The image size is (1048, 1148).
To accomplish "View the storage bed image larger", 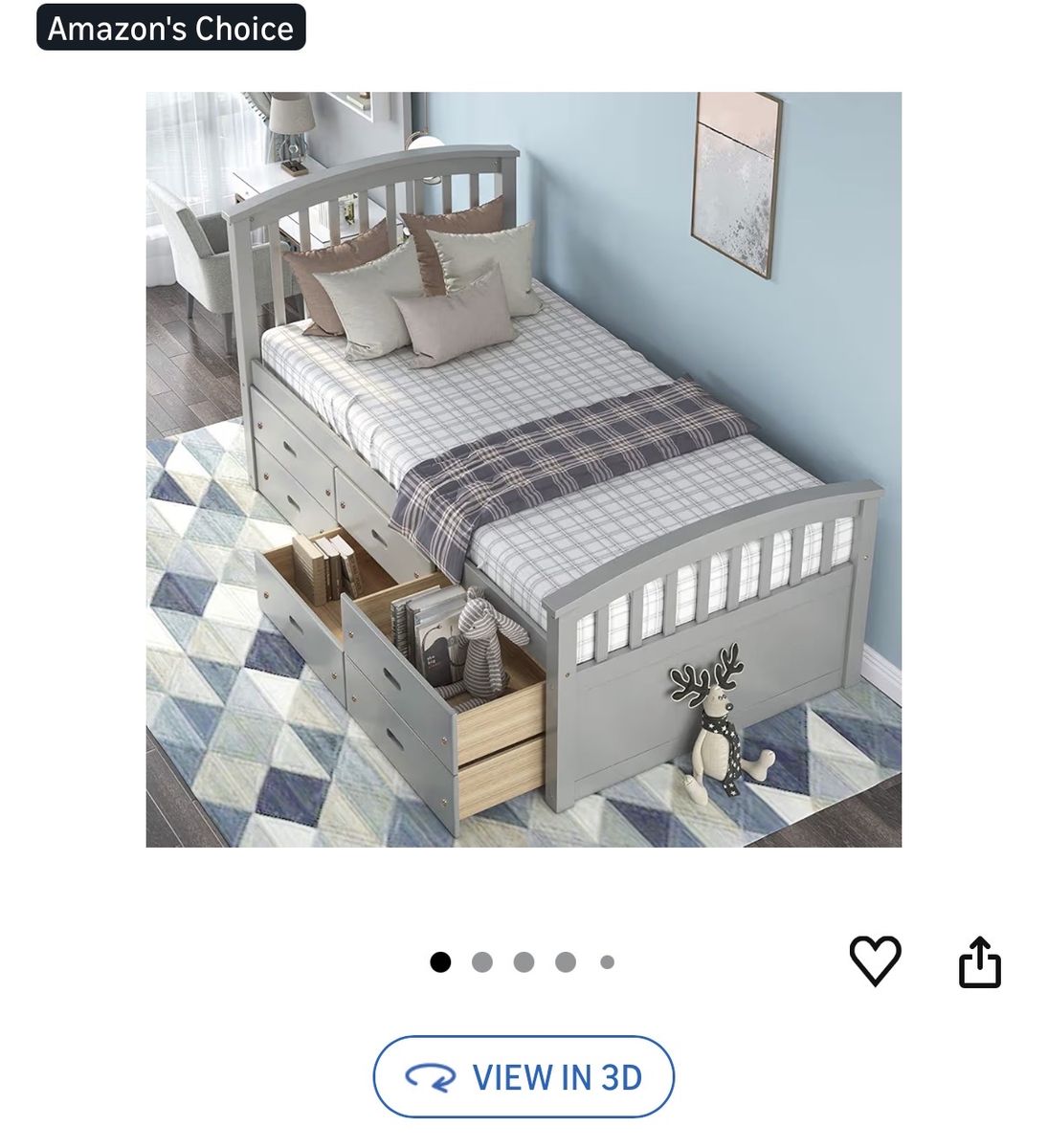I will 524,469.
